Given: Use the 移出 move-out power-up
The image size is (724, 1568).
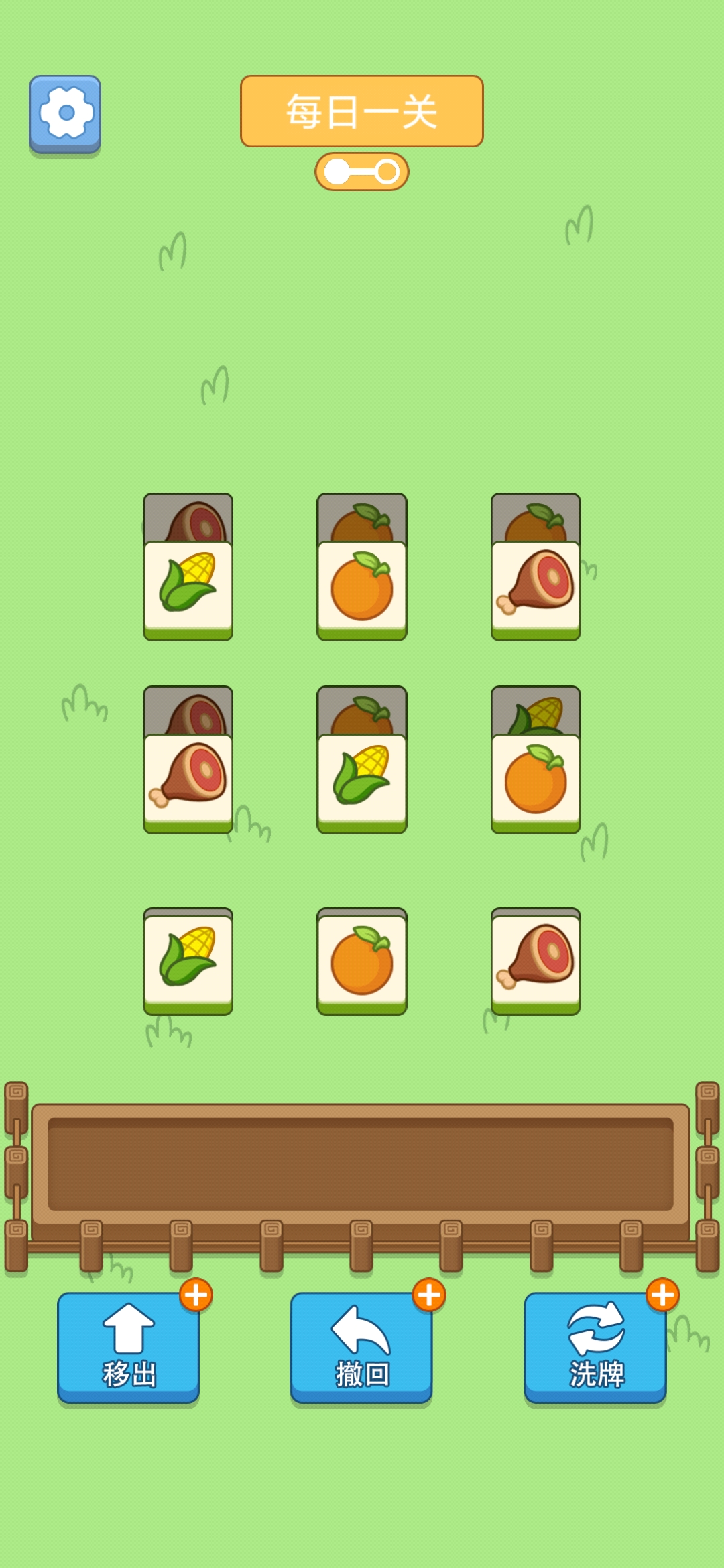Looking at the screenshot, I should [128, 1347].
